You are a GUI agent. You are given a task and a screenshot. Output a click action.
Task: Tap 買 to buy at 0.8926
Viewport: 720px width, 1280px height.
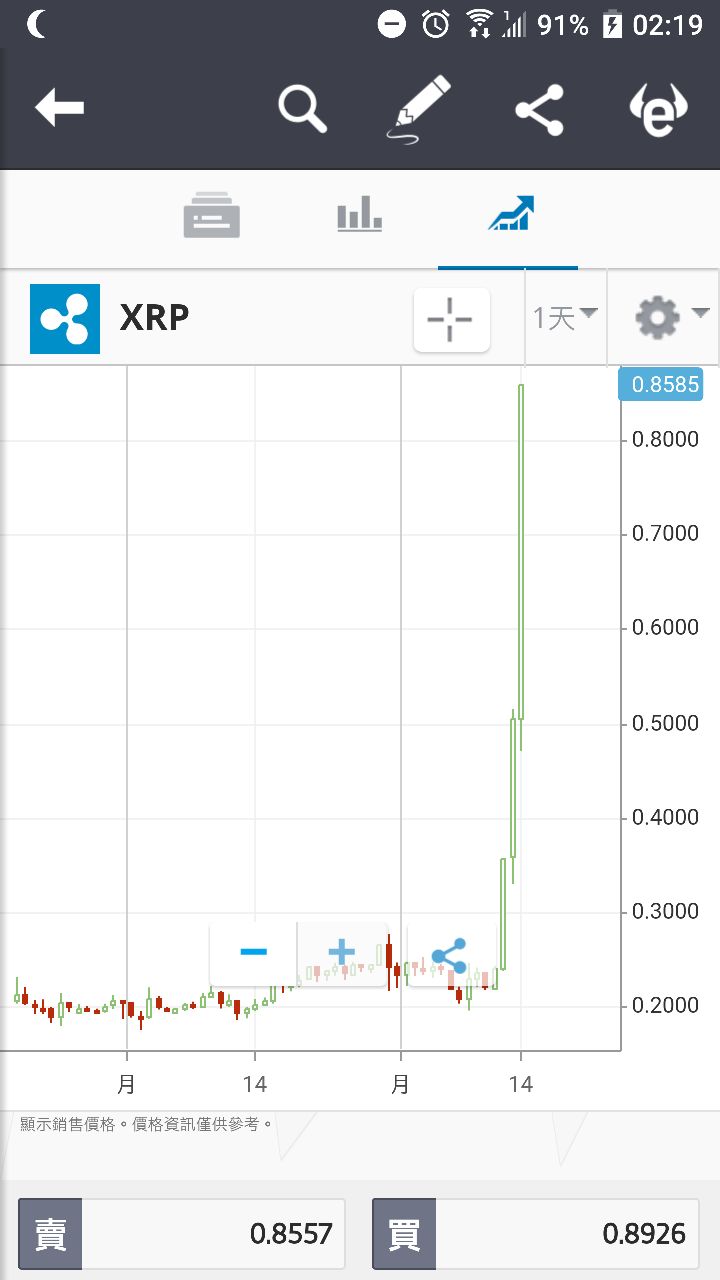click(536, 1234)
